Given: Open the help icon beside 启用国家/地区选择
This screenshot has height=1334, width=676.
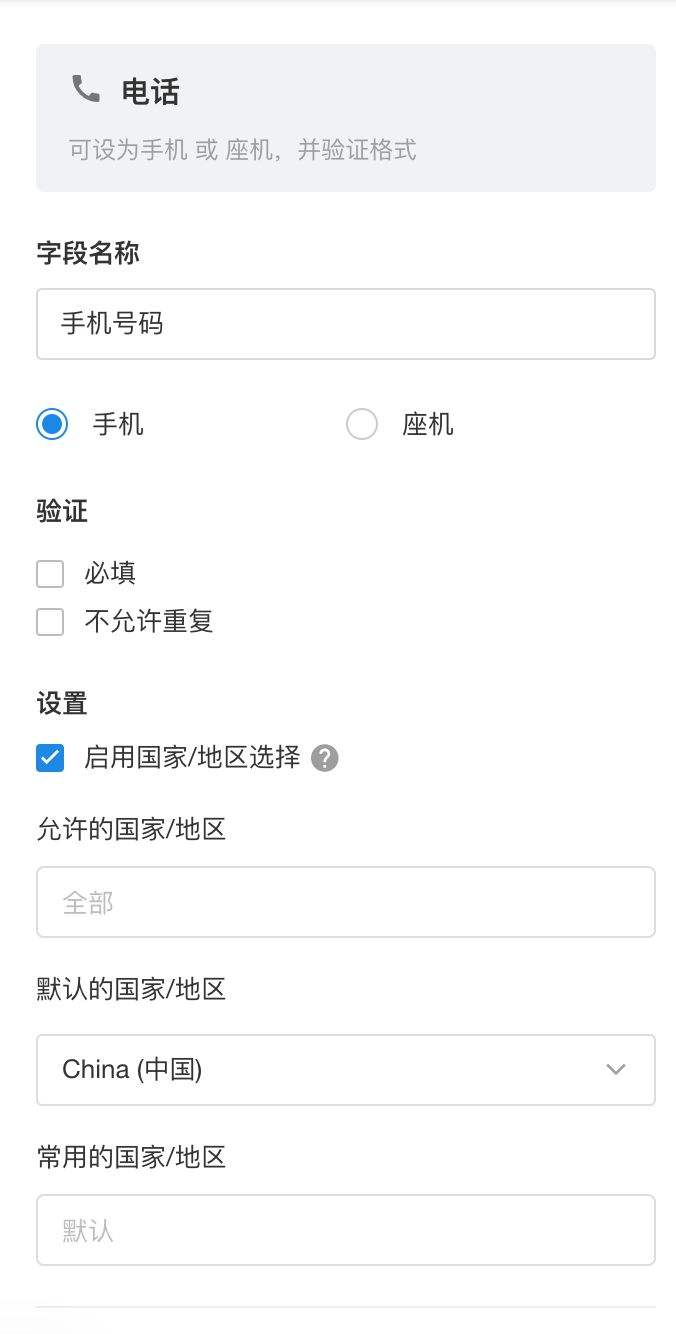Looking at the screenshot, I should [325, 758].
